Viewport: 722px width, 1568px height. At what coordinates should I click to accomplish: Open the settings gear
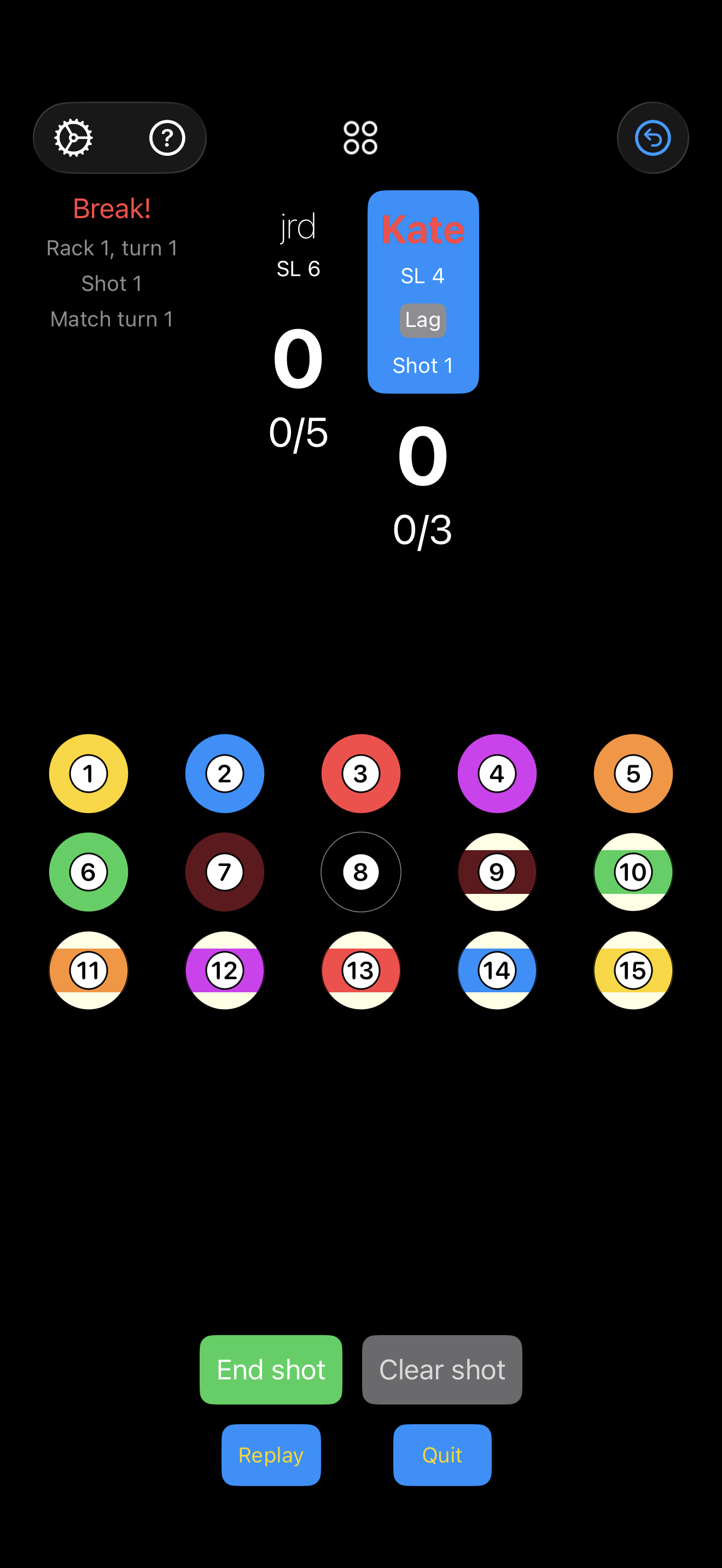pyautogui.click(x=74, y=138)
